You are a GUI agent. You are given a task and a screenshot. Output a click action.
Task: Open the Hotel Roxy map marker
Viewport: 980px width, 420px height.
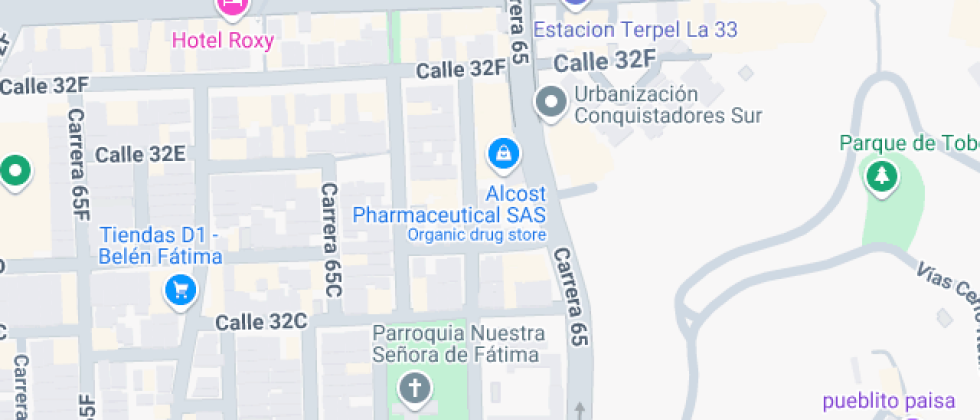pos(232,8)
